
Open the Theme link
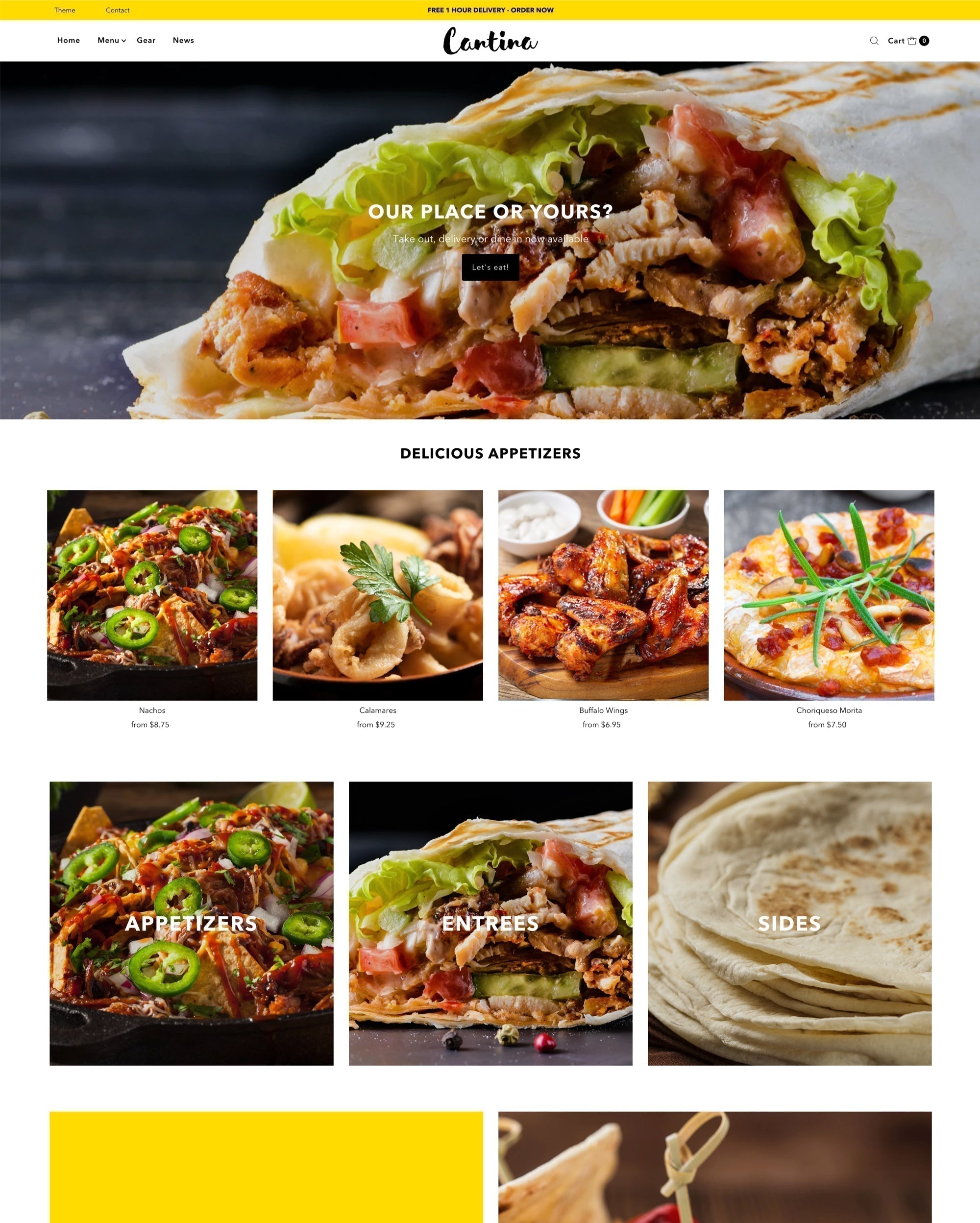point(65,10)
